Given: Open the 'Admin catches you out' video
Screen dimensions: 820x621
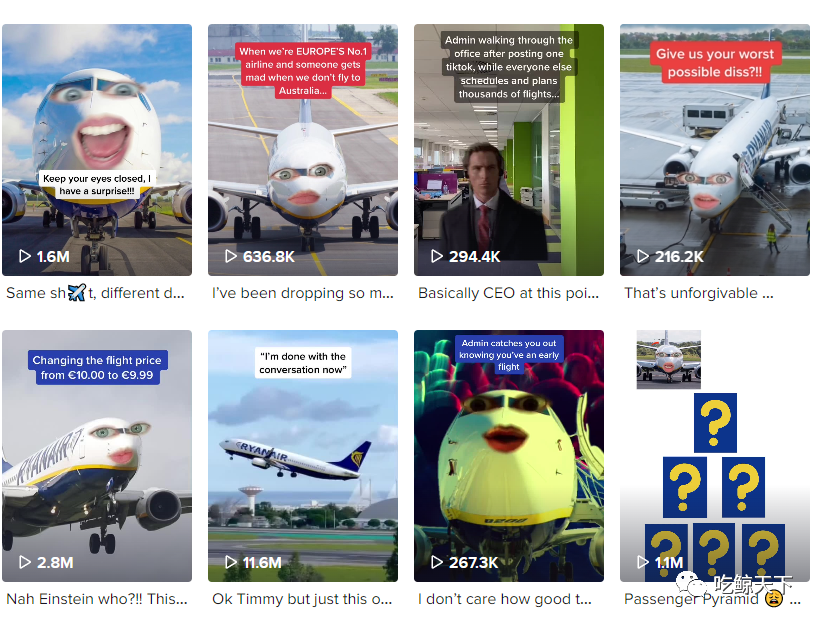Looking at the screenshot, I should (x=509, y=456).
